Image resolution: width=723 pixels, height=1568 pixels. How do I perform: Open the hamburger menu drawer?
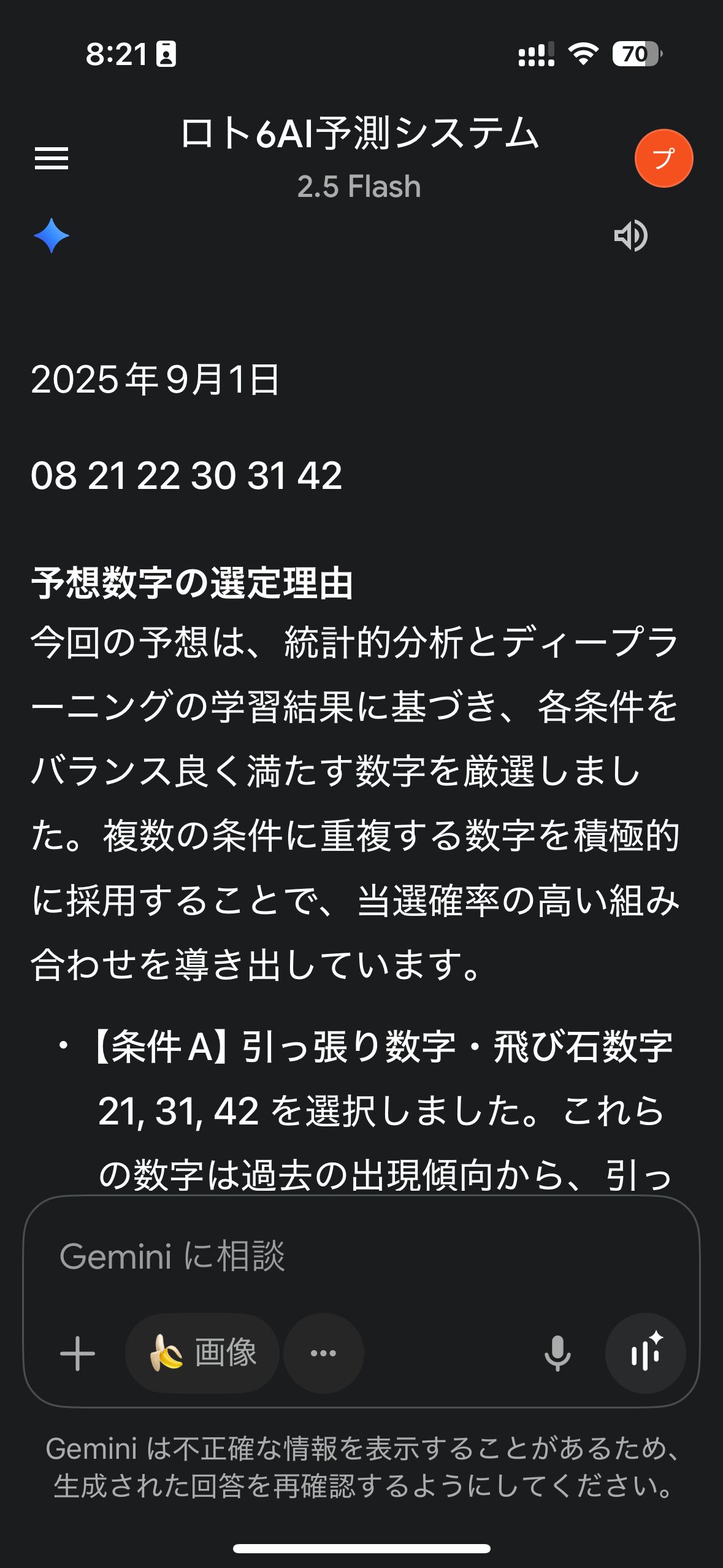click(52, 158)
